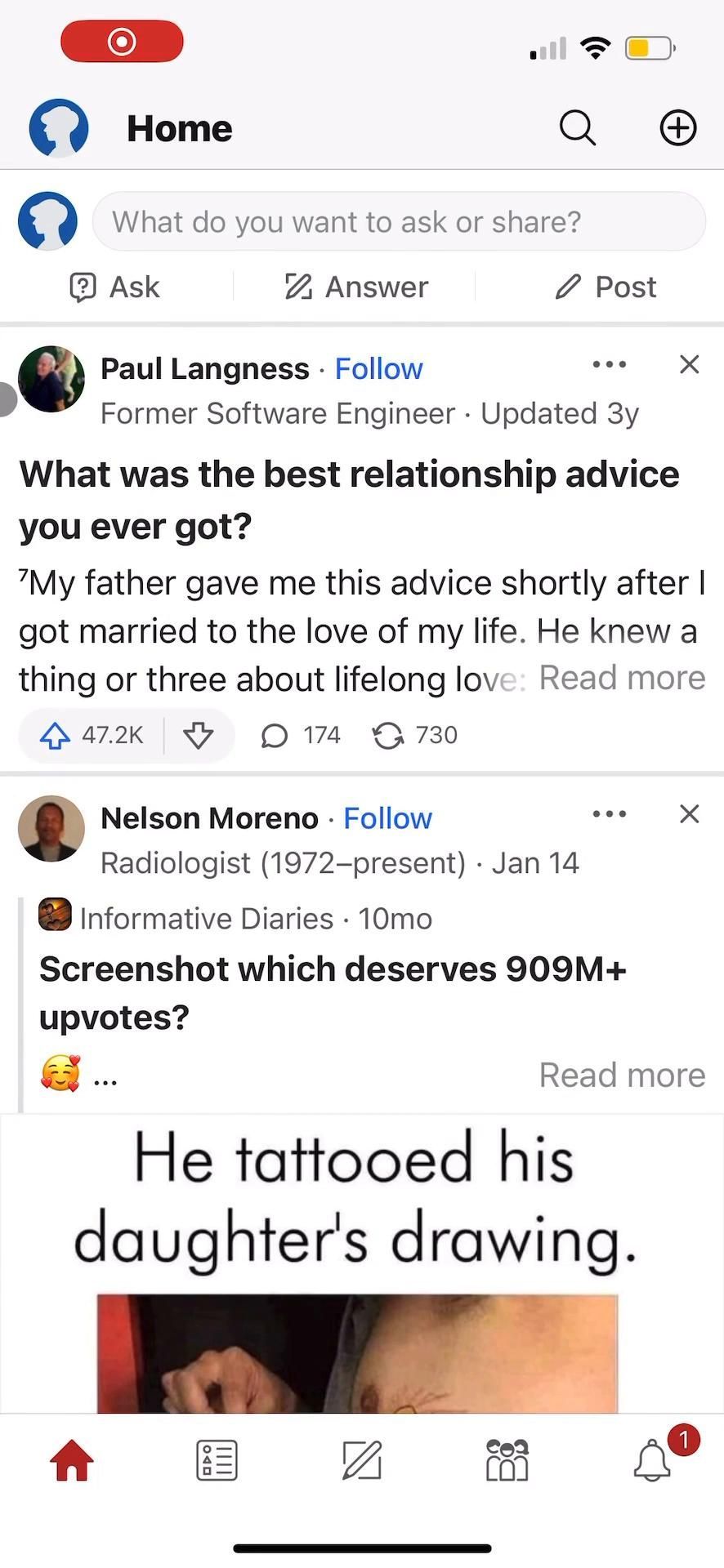The height and width of the screenshot is (1568, 724).
Task: Open the search icon in header
Action: pyautogui.click(x=577, y=128)
